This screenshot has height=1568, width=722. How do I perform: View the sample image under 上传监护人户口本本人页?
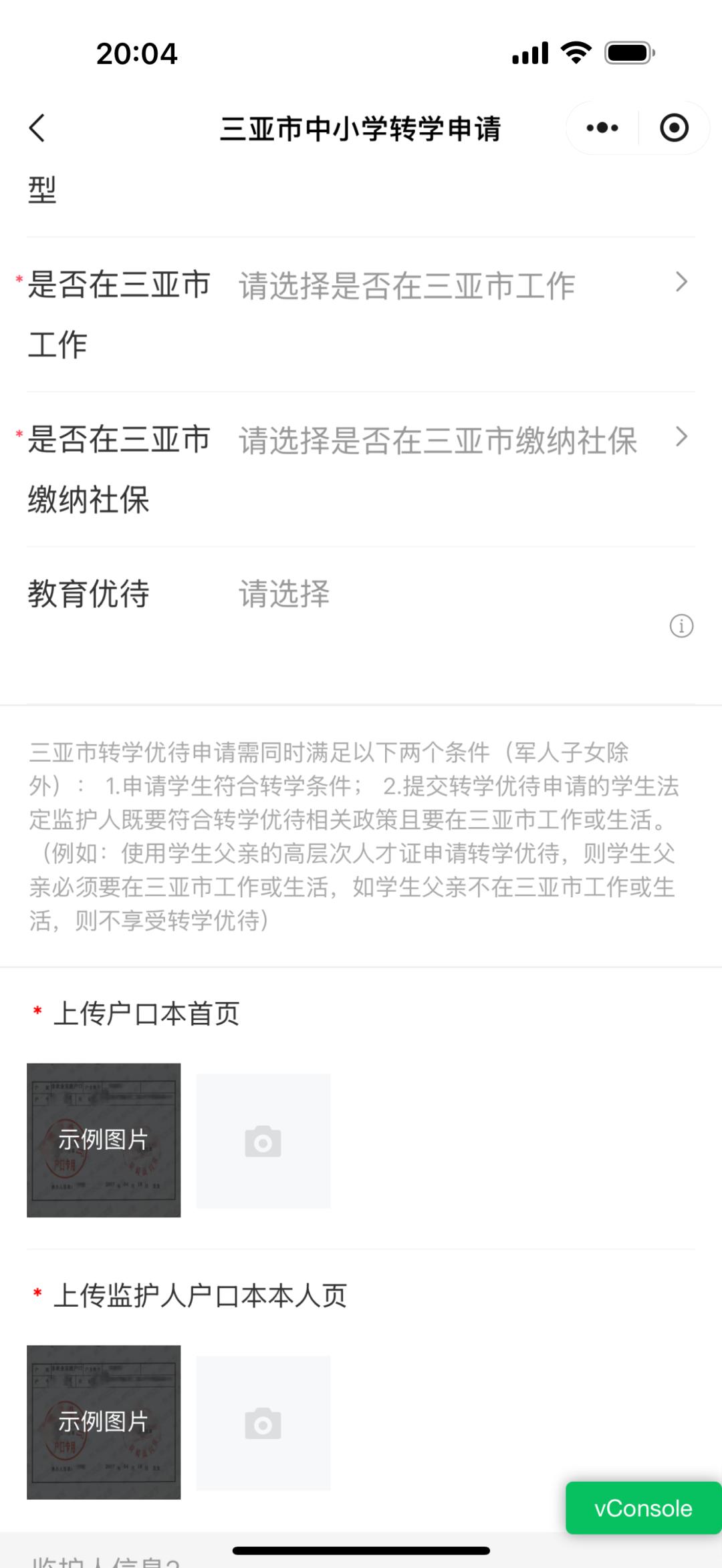(104, 1422)
